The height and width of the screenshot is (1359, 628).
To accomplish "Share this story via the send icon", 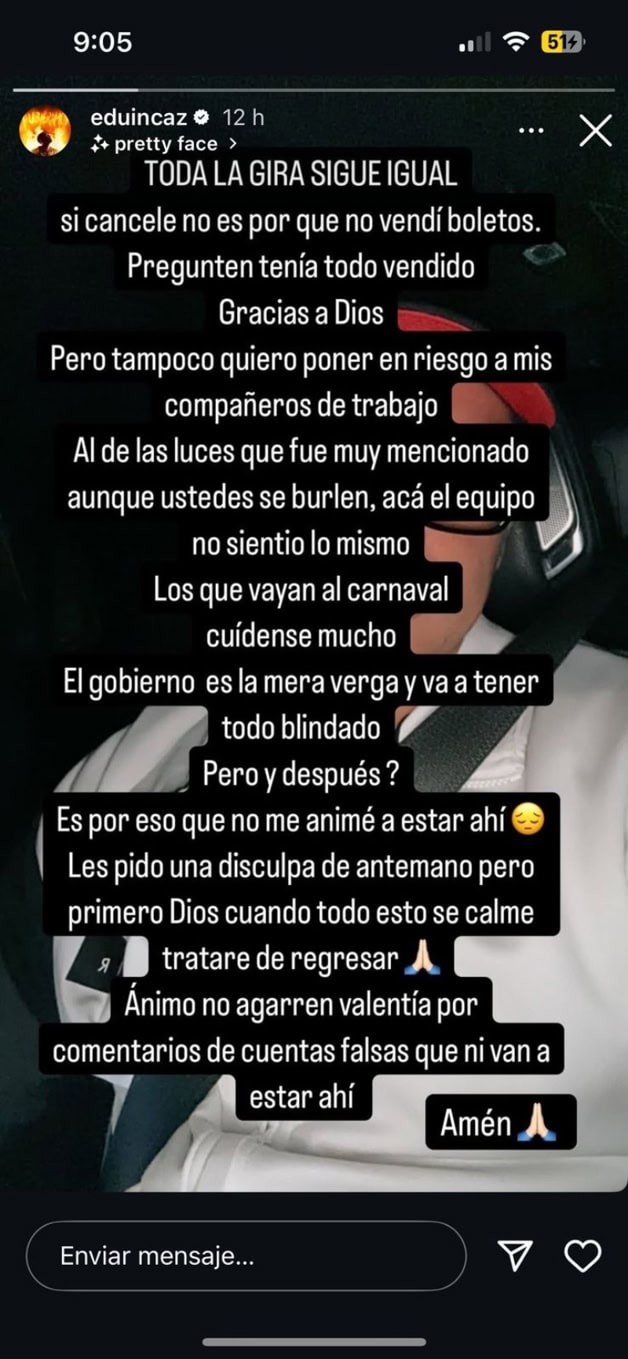I will tap(515, 1256).
